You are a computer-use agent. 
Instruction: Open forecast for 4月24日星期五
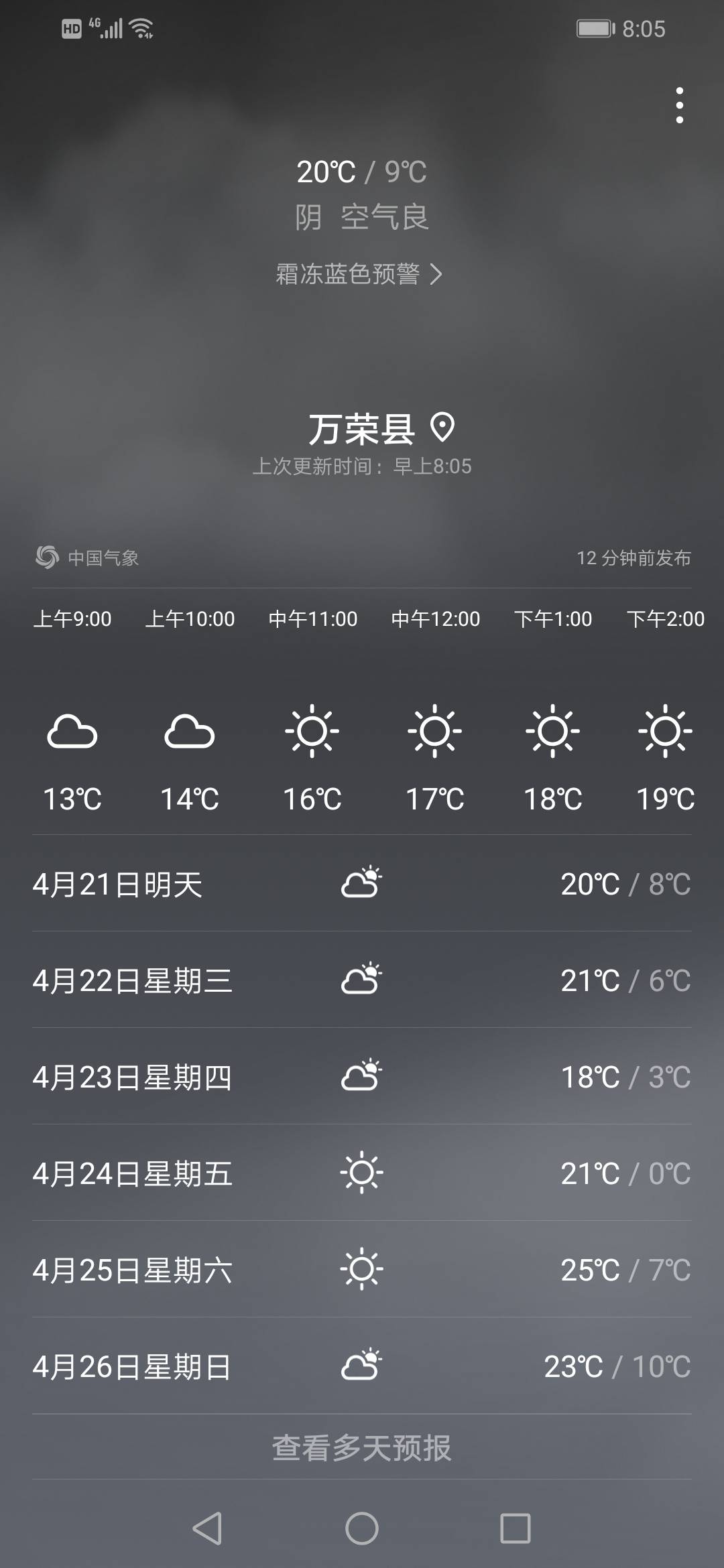click(x=362, y=1173)
